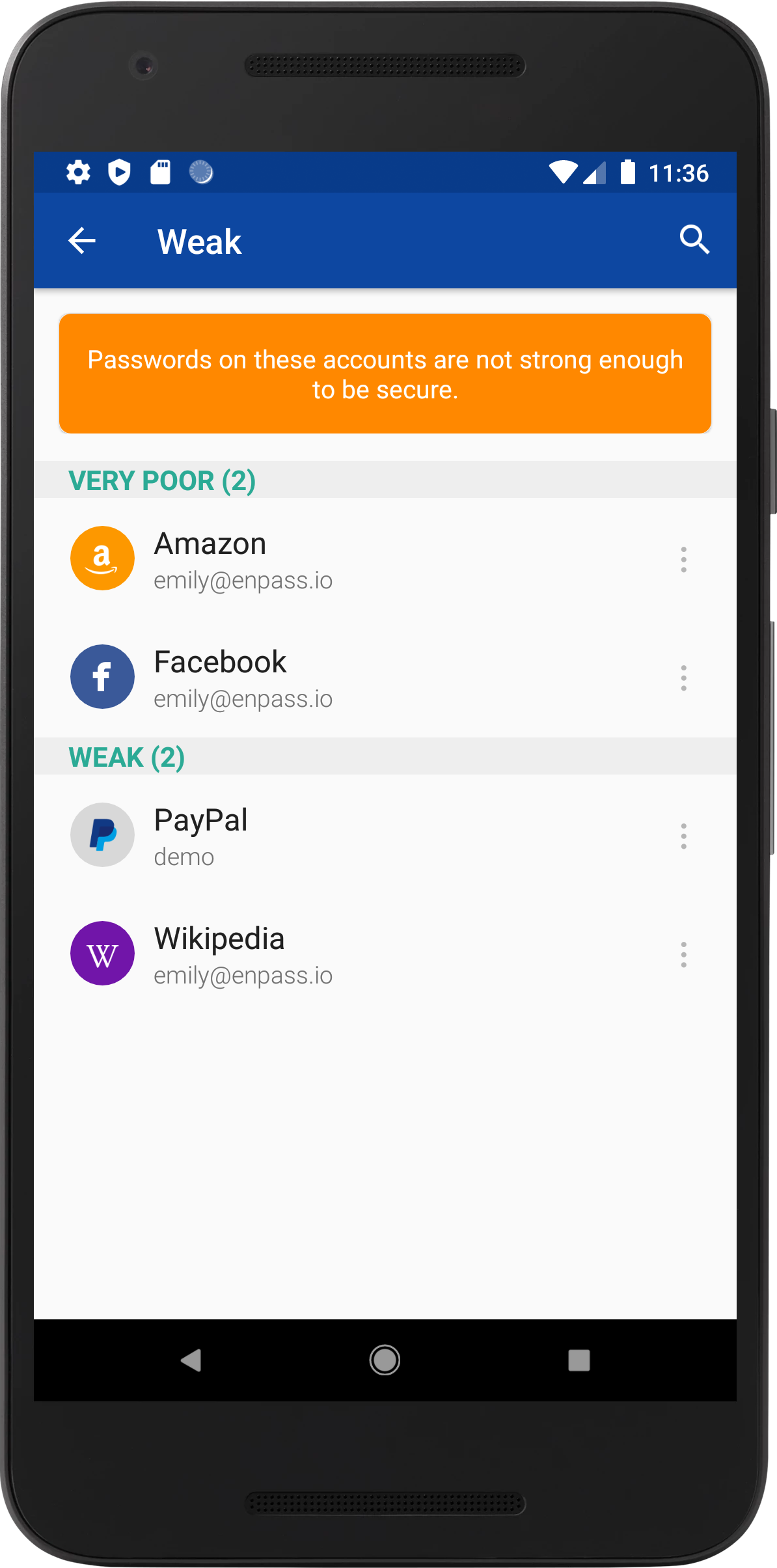Open the overflow menu for Amazon

point(683,560)
